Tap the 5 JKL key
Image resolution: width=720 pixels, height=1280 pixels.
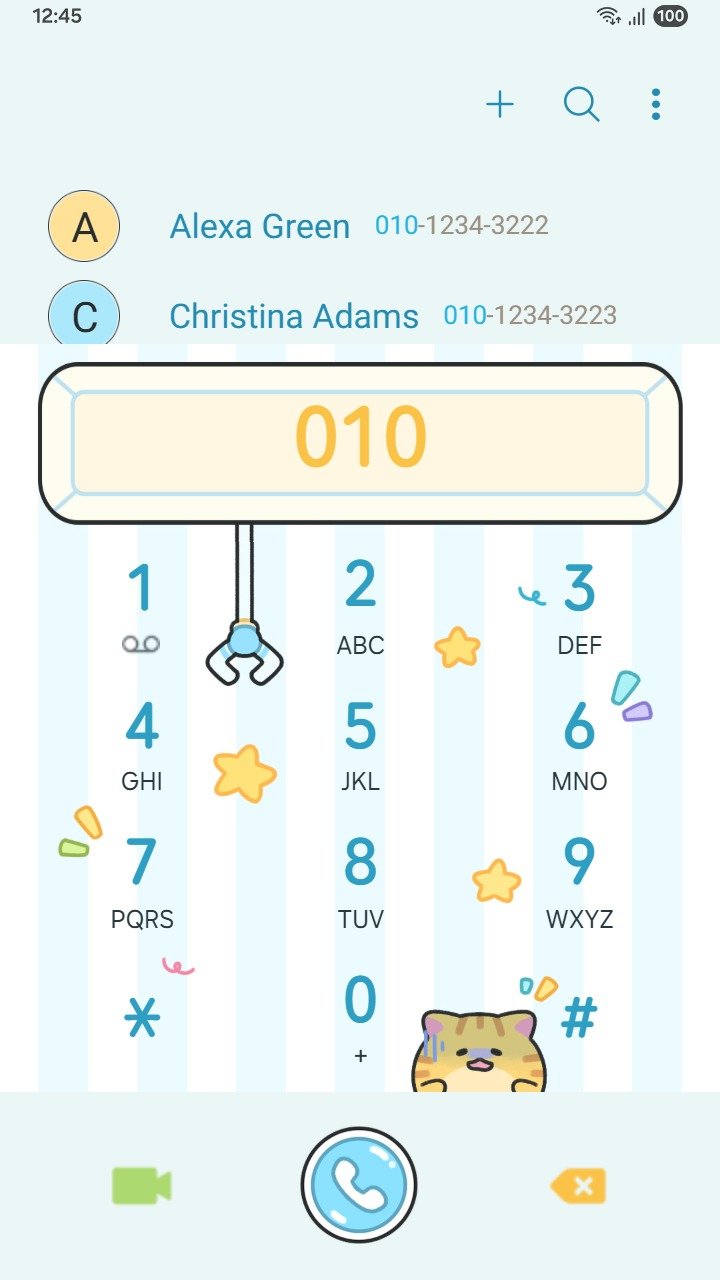[360, 745]
